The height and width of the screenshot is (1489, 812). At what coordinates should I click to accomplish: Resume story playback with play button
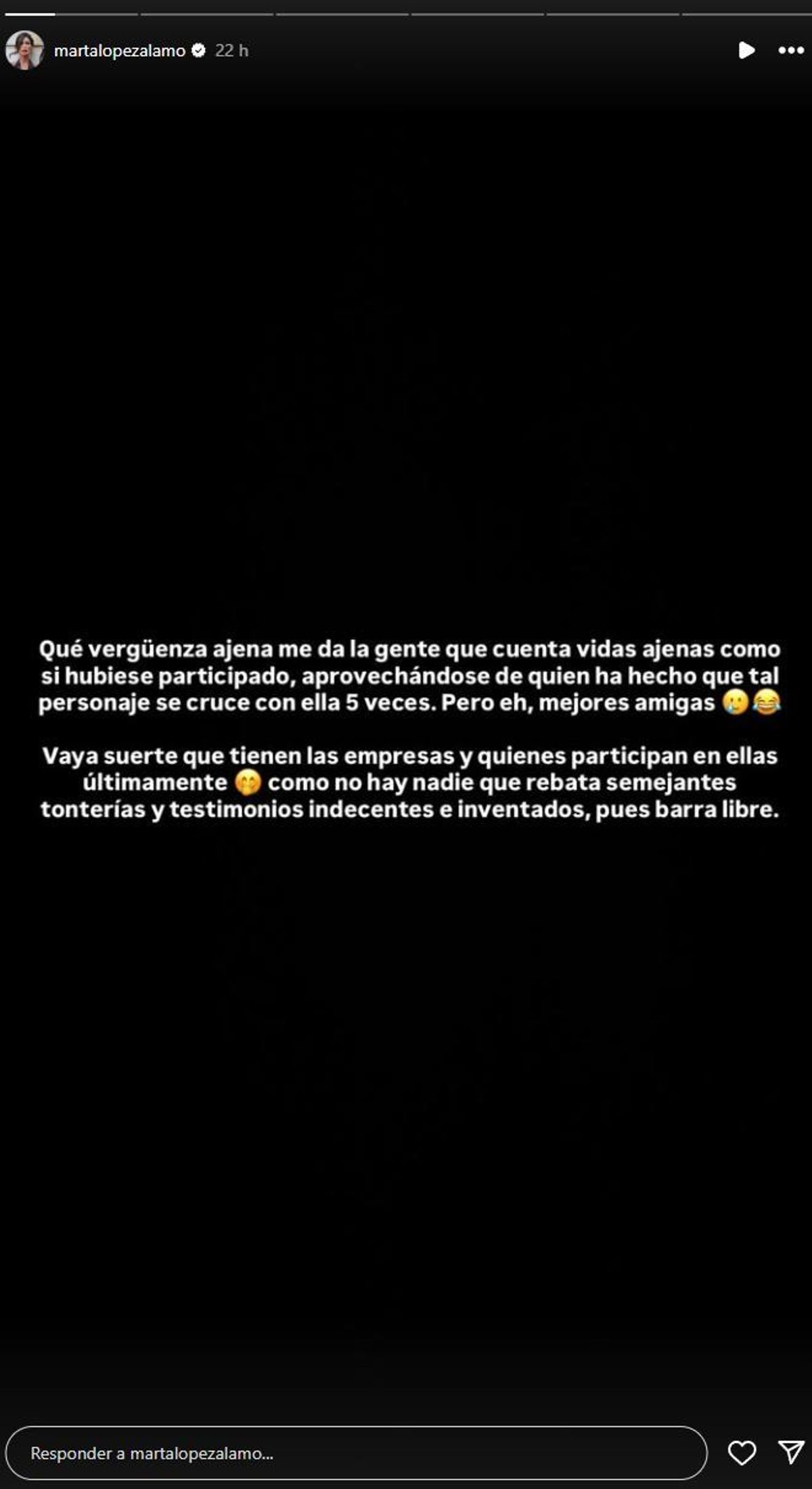(746, 50)
